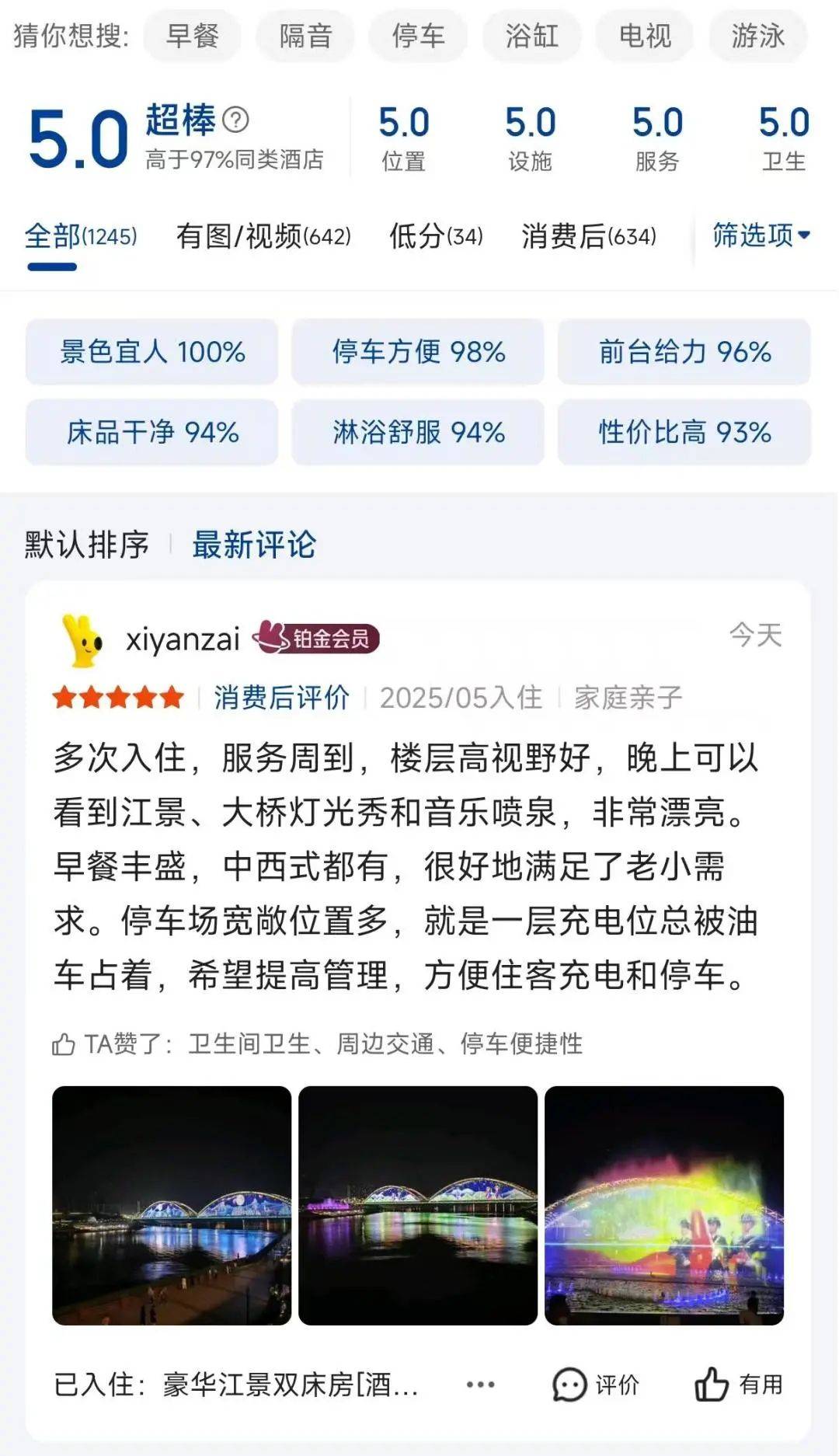The height and width of the screenshot is (1456, 839).
Task: Tap the 停车 suggestion chip
Action: (418, 36)
